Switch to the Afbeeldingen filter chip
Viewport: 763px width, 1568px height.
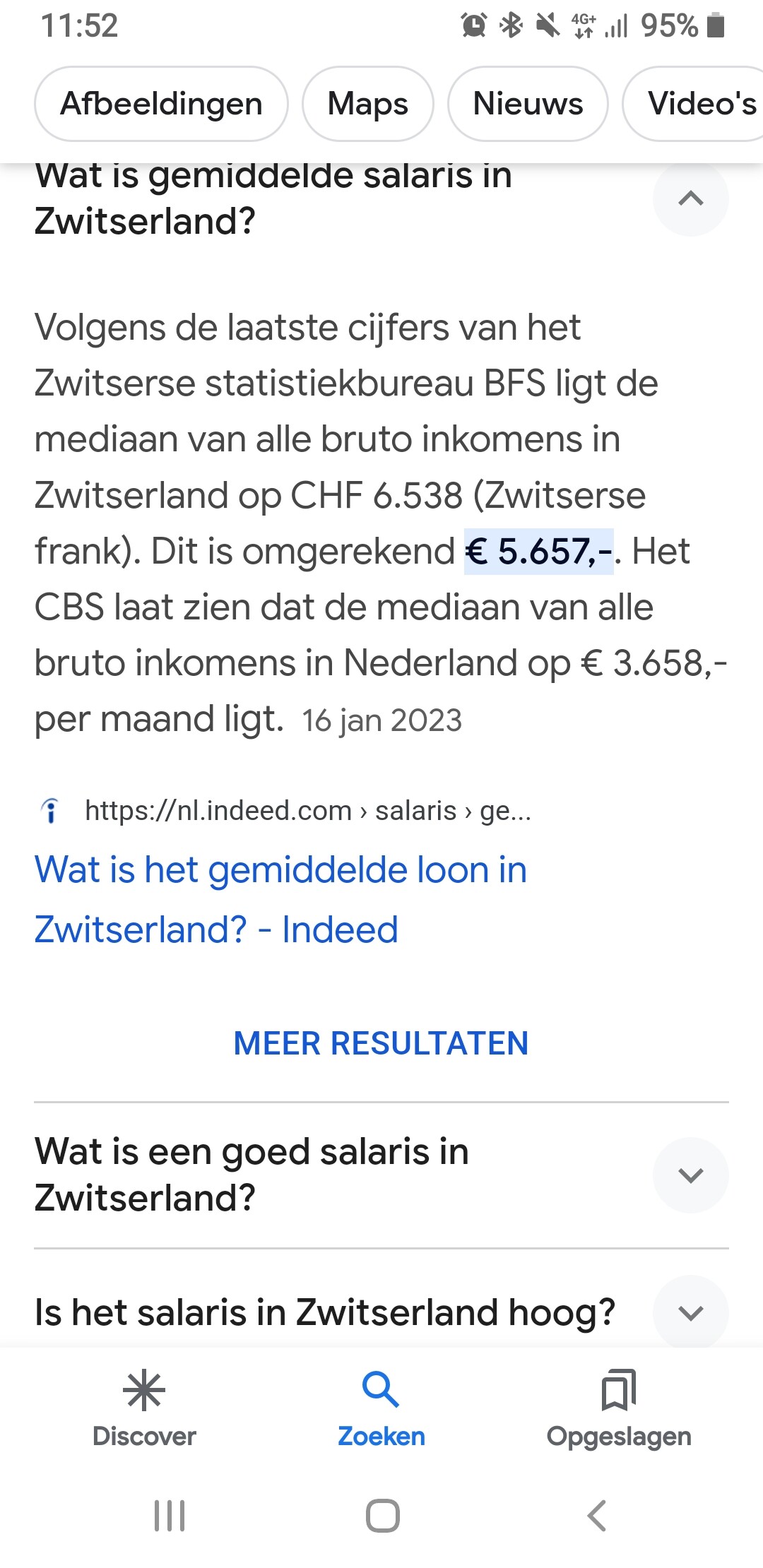click(x=161, y=104)
